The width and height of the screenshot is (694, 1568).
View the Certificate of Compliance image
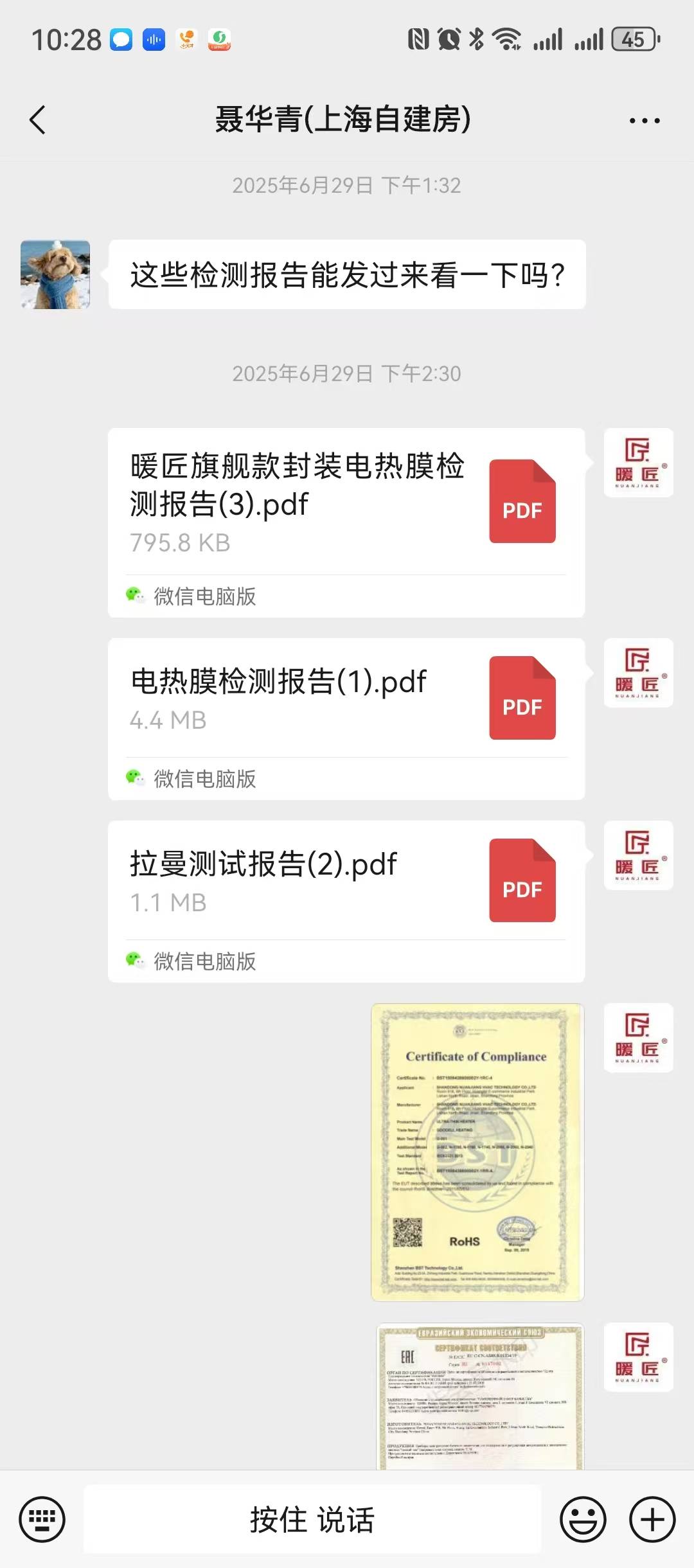coord(477,1152)
